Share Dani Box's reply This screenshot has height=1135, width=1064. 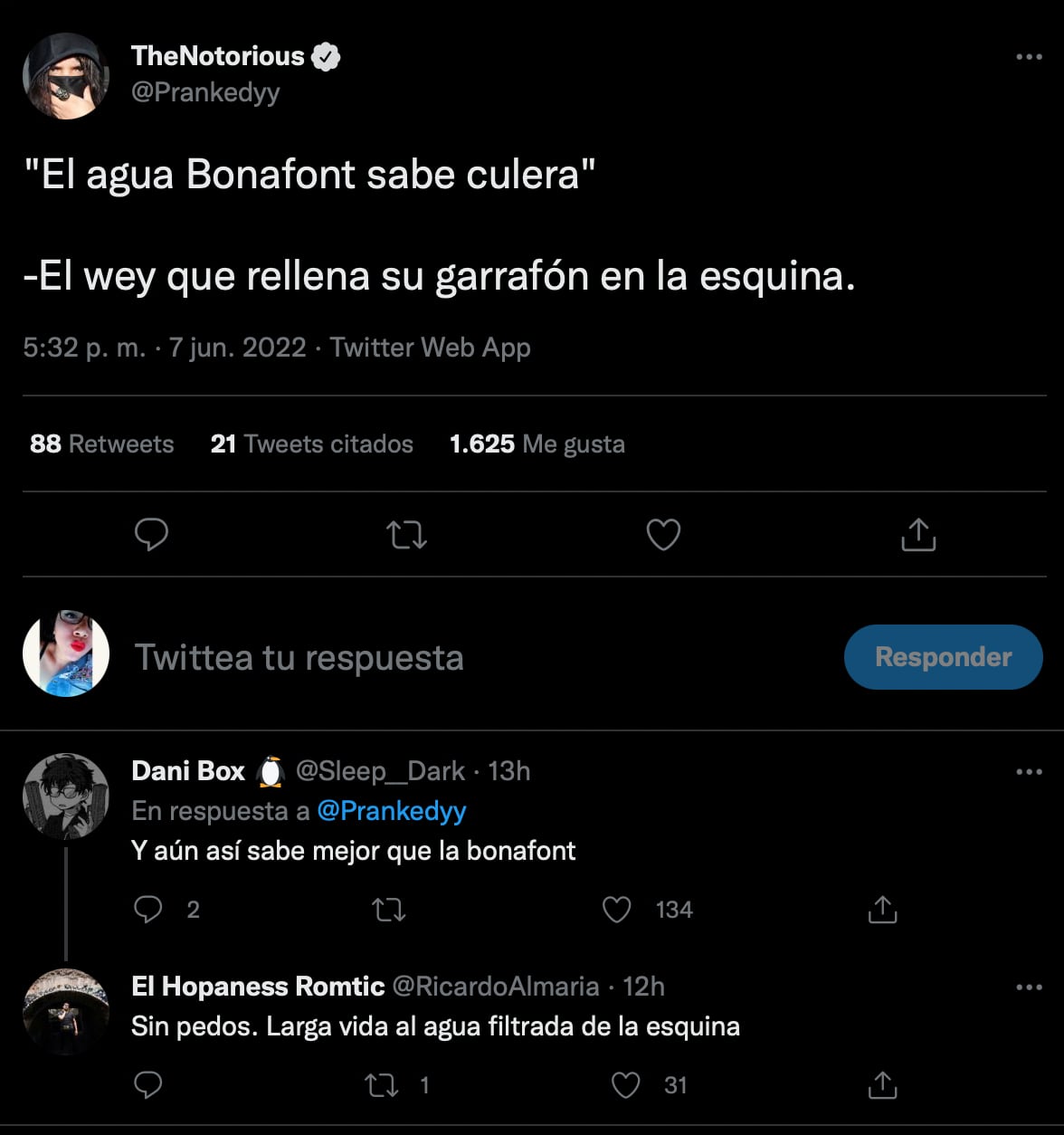[x=882, y=910]
